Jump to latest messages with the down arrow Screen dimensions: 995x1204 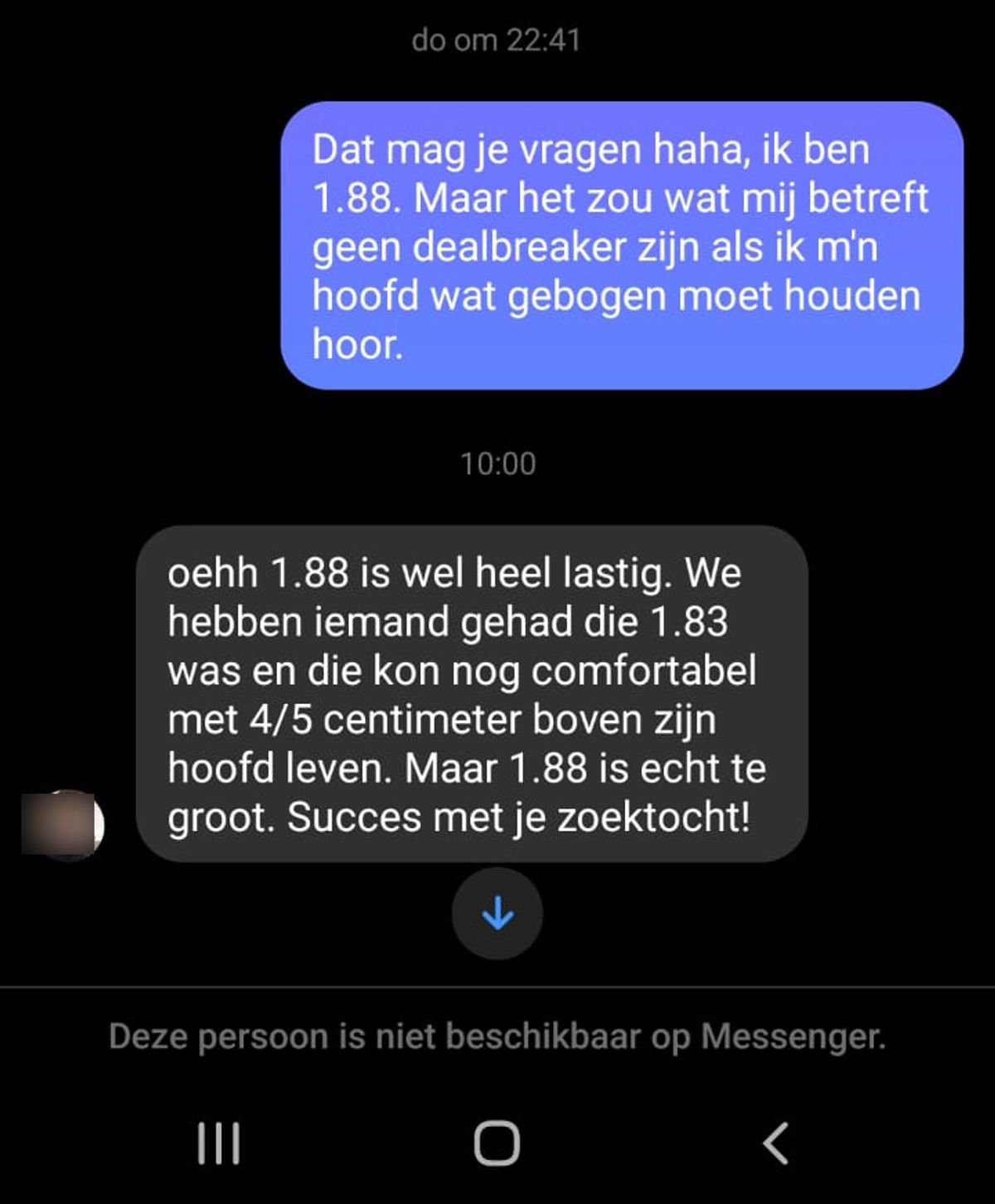[x=498, y=914]
